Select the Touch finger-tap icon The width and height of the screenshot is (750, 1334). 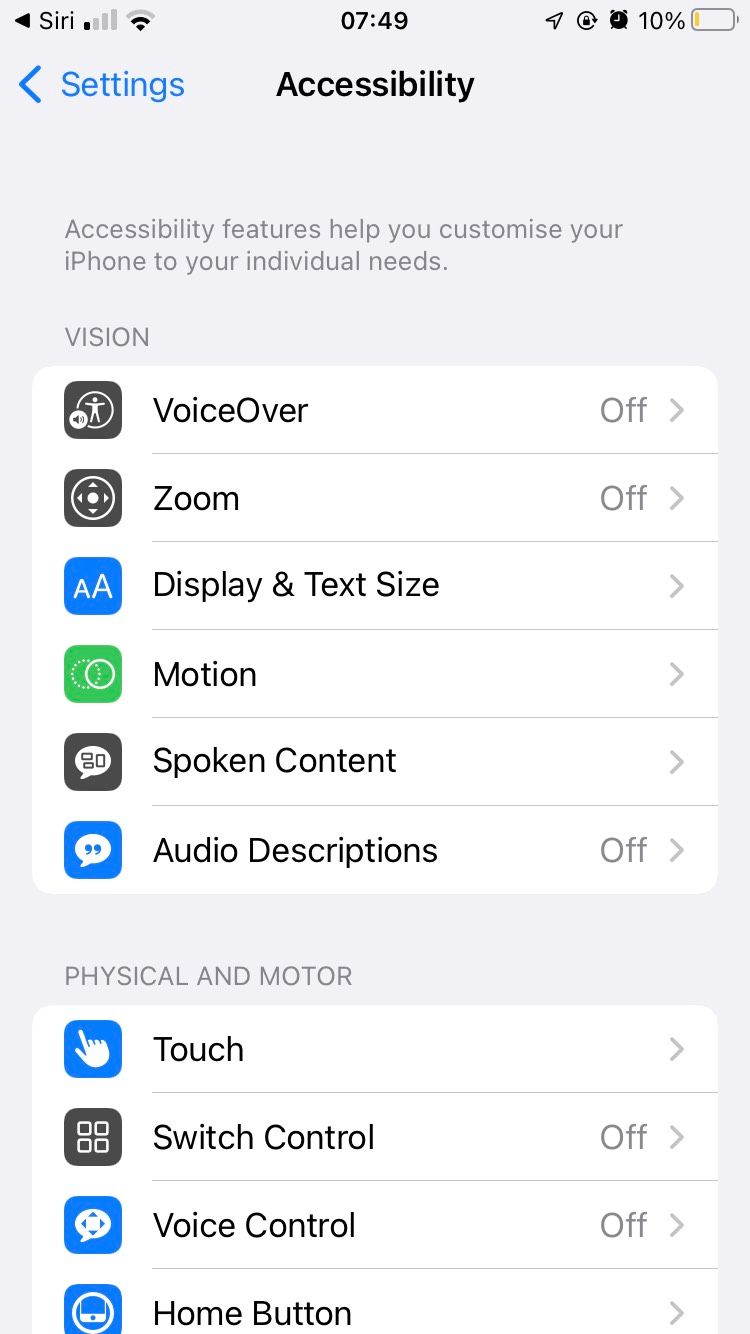pyautogui.click(x=92, y=1049)
